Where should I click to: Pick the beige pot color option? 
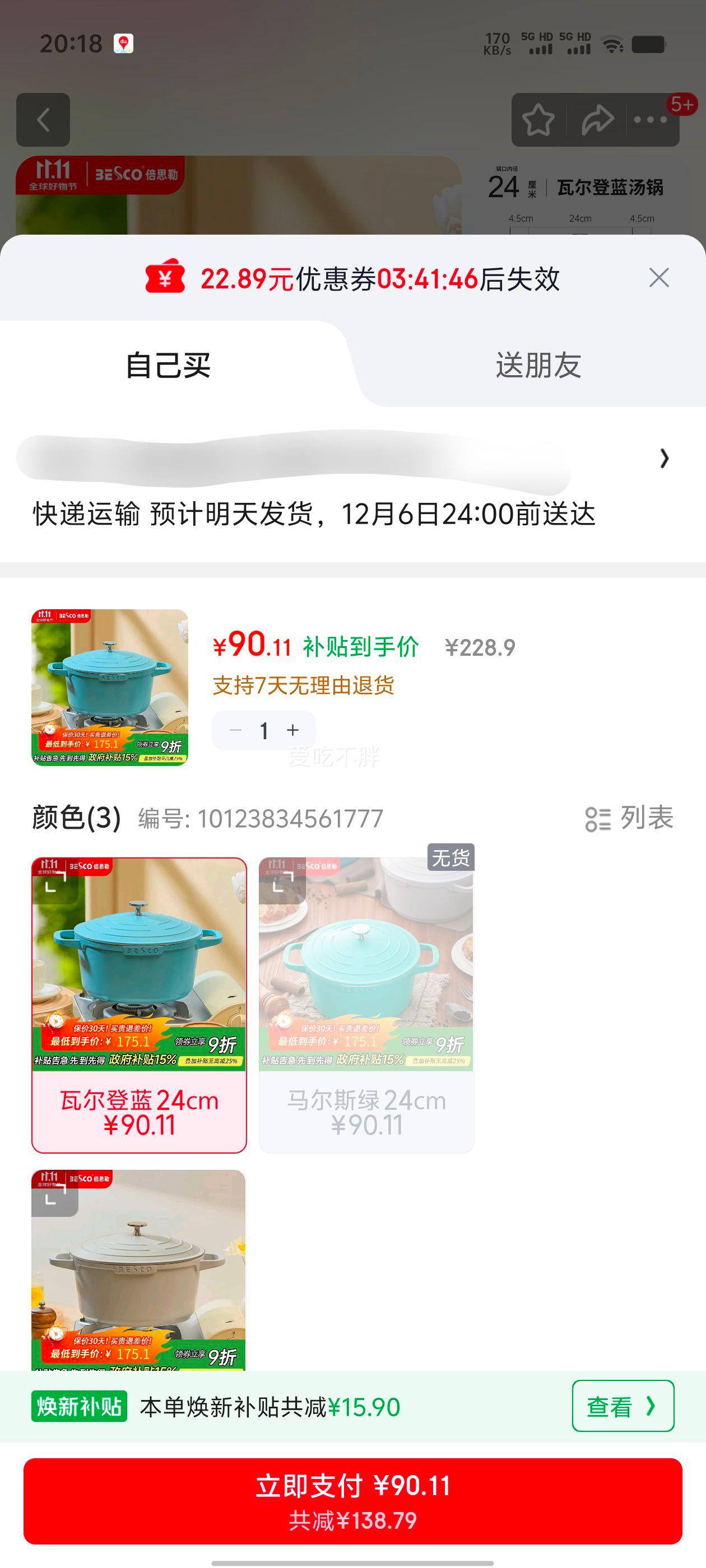(139, 1269)
